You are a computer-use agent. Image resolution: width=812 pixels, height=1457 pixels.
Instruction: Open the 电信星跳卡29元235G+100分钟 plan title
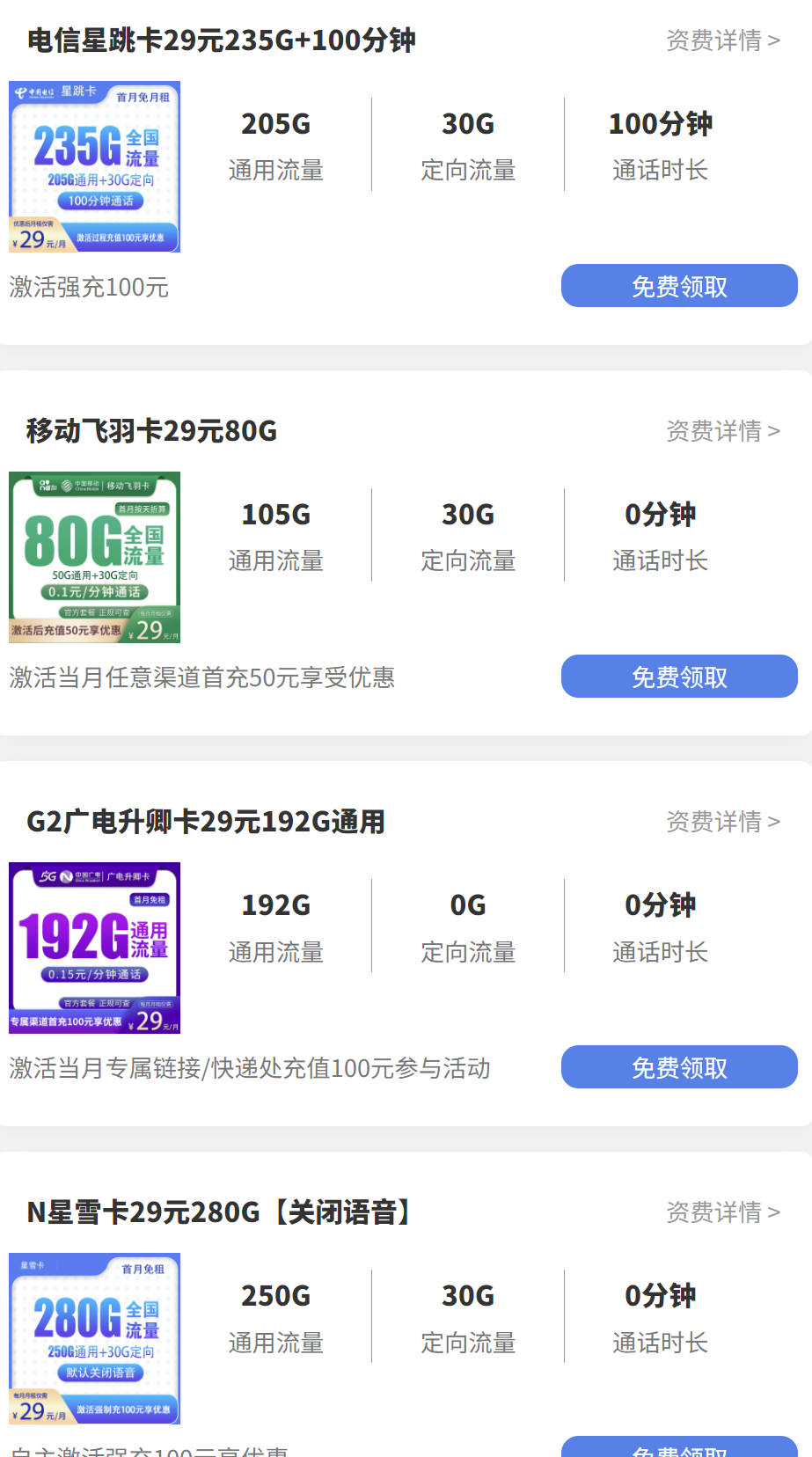point(222,40)
